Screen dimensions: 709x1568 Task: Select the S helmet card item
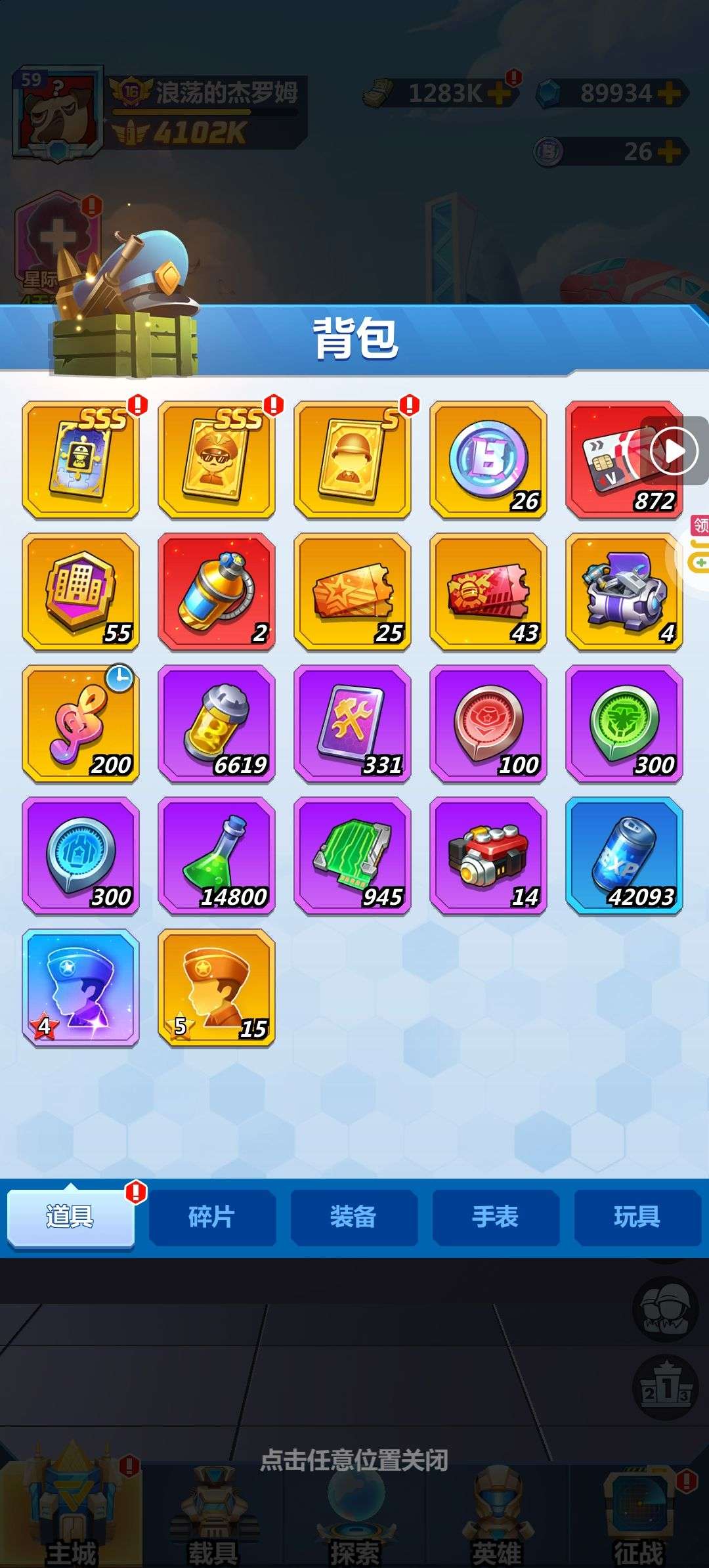[353, 460]
